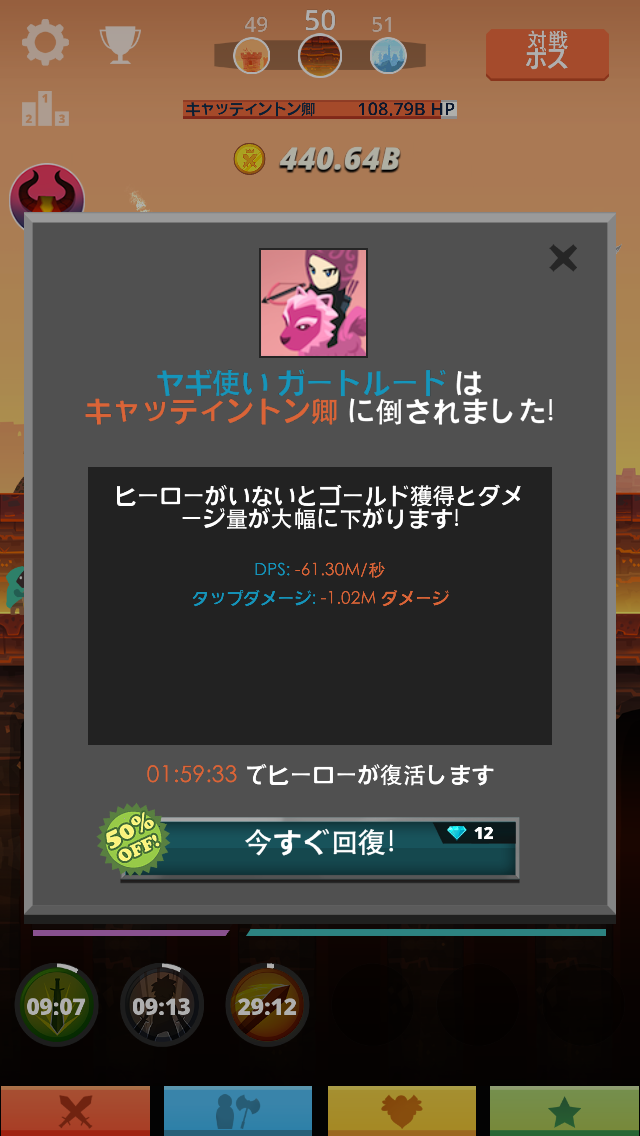
Task: Tap the 対戦ボス button
Action: 547,53
